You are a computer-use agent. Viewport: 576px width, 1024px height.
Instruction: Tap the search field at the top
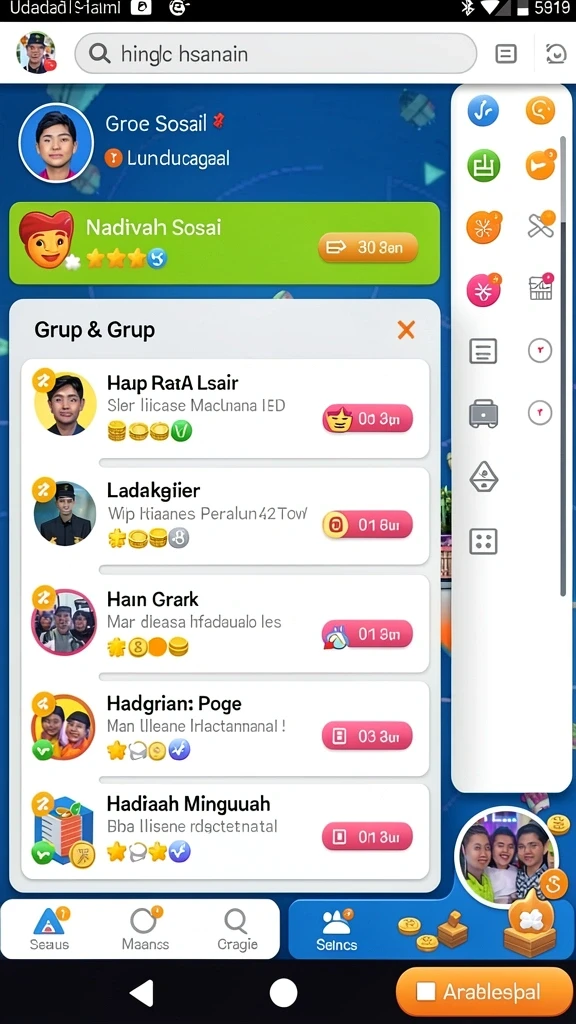coord(275,54)
